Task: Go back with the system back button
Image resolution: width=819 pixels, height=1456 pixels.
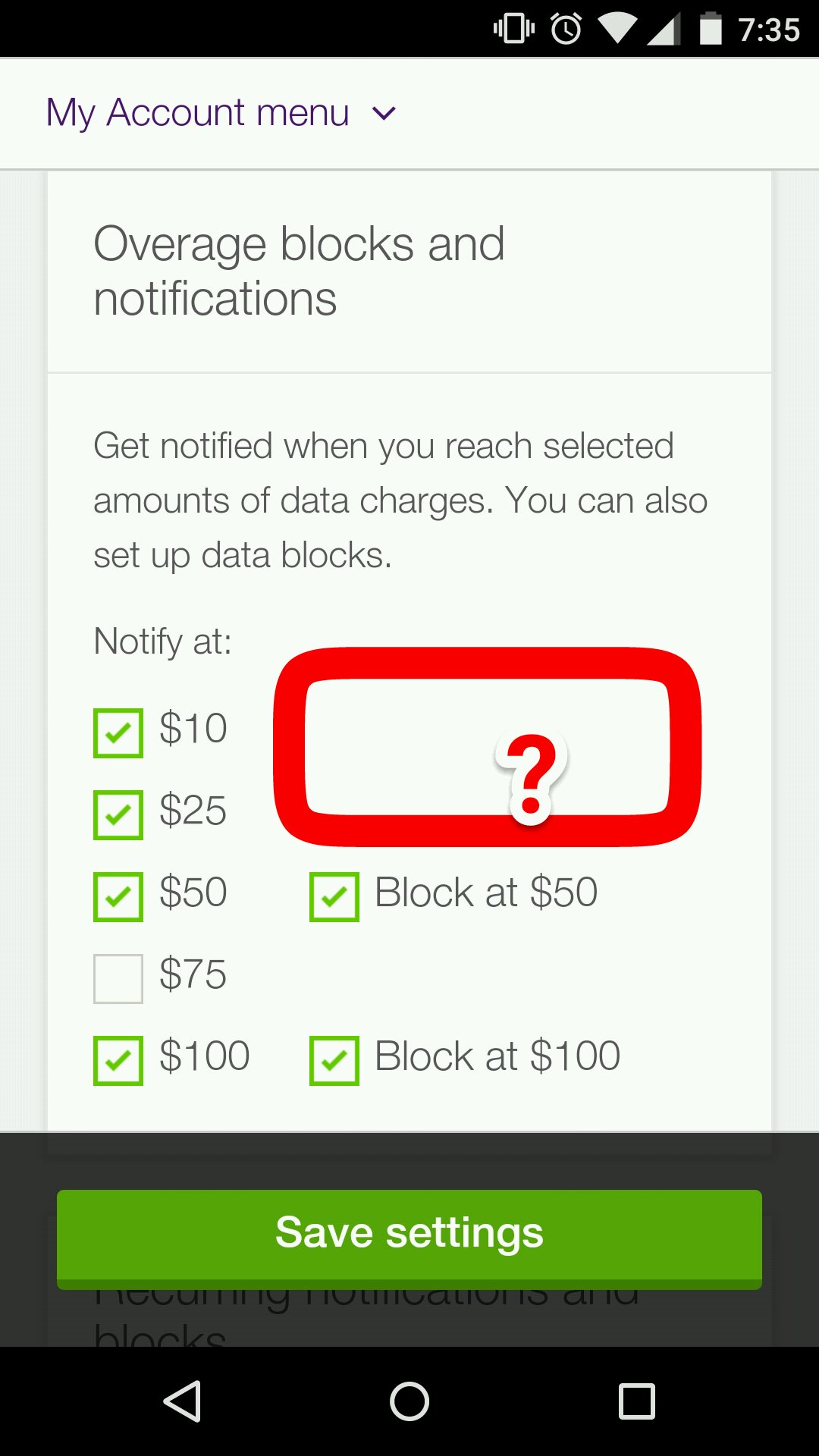Action: click(182, 1401)
